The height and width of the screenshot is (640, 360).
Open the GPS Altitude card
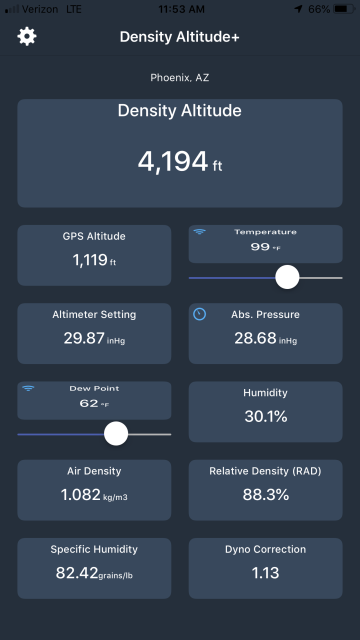pos(94,255)
